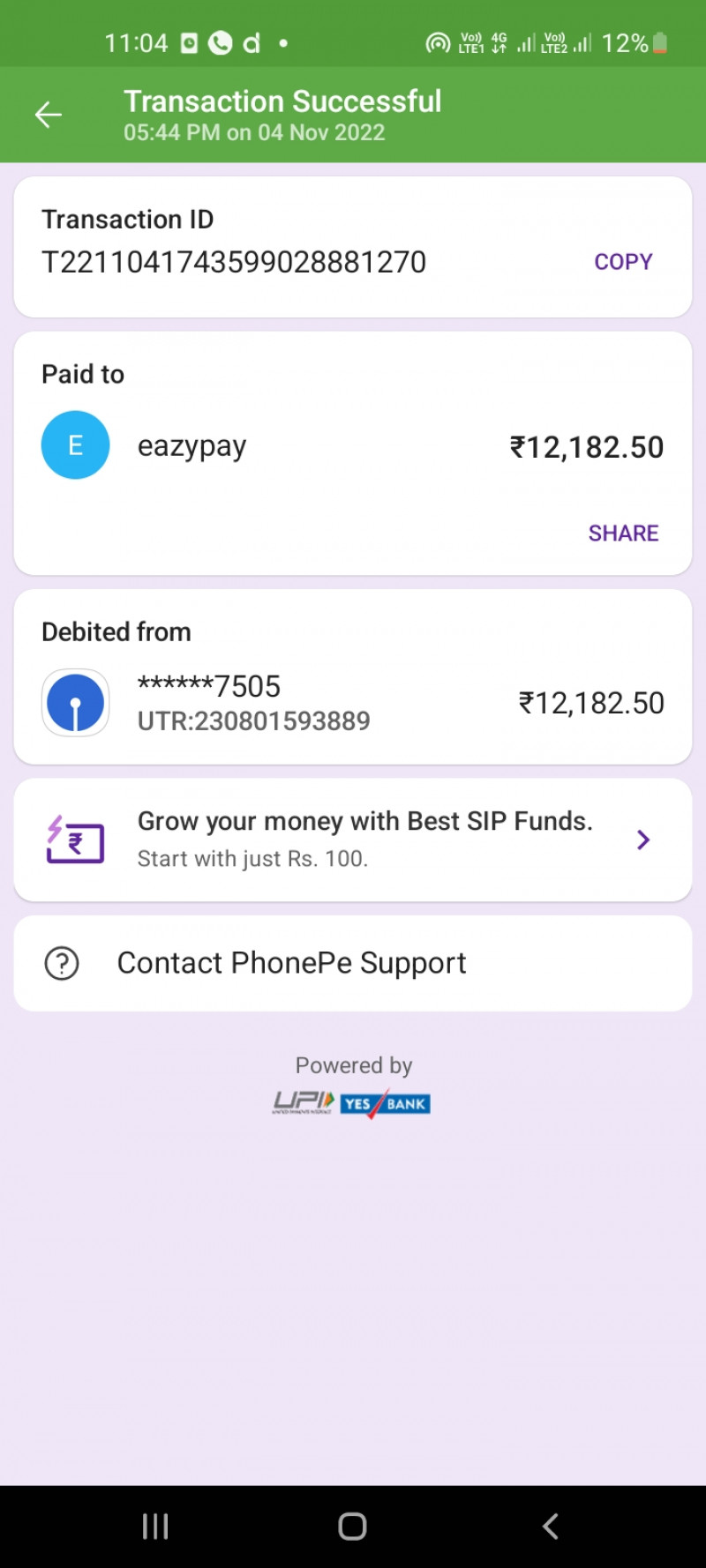Share the eazypay payment receipt
The height and width of the screenshot is (1568, 706).
(x=623, y=534)
